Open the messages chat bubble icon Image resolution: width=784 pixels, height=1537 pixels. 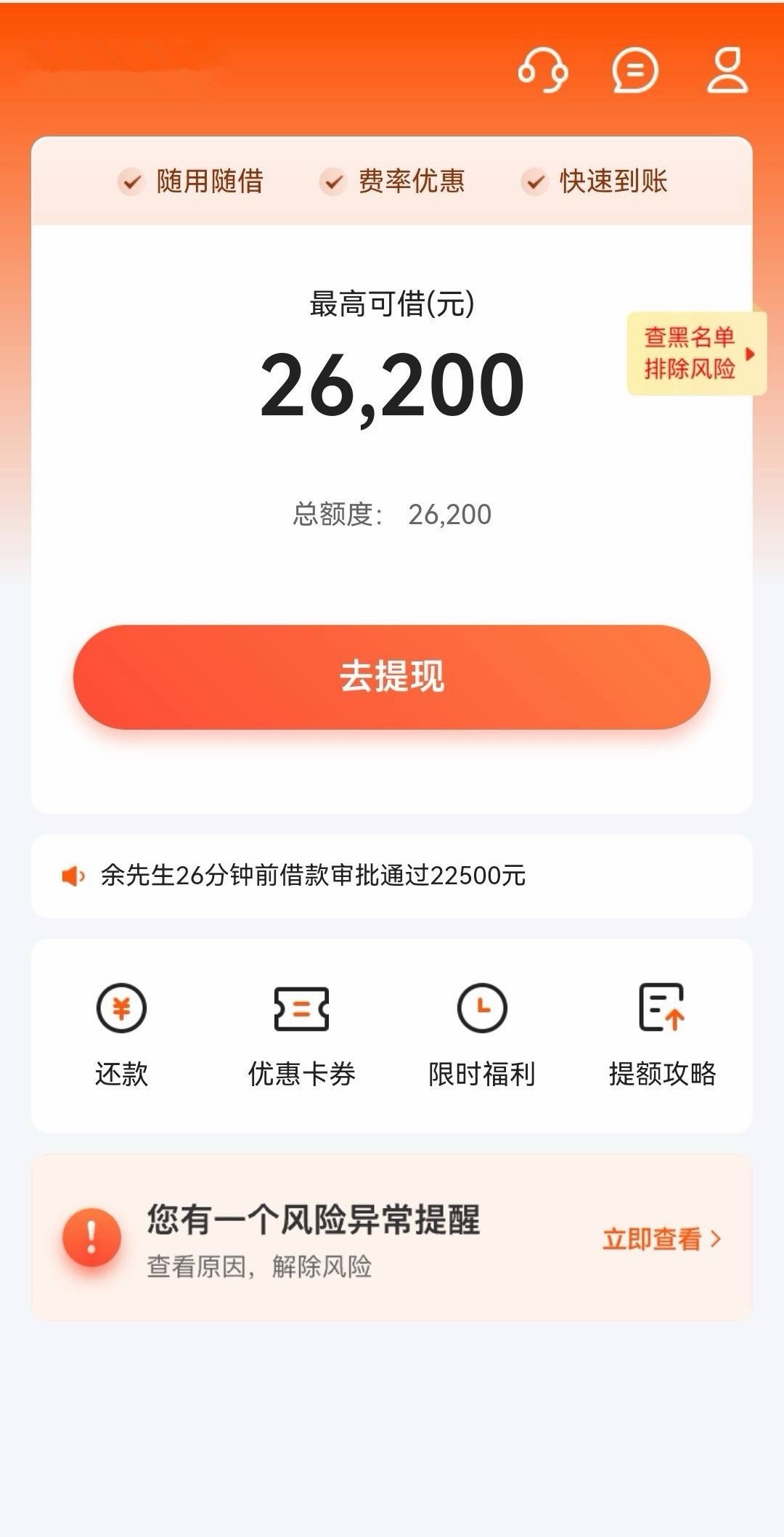click(x=635, y=70)
